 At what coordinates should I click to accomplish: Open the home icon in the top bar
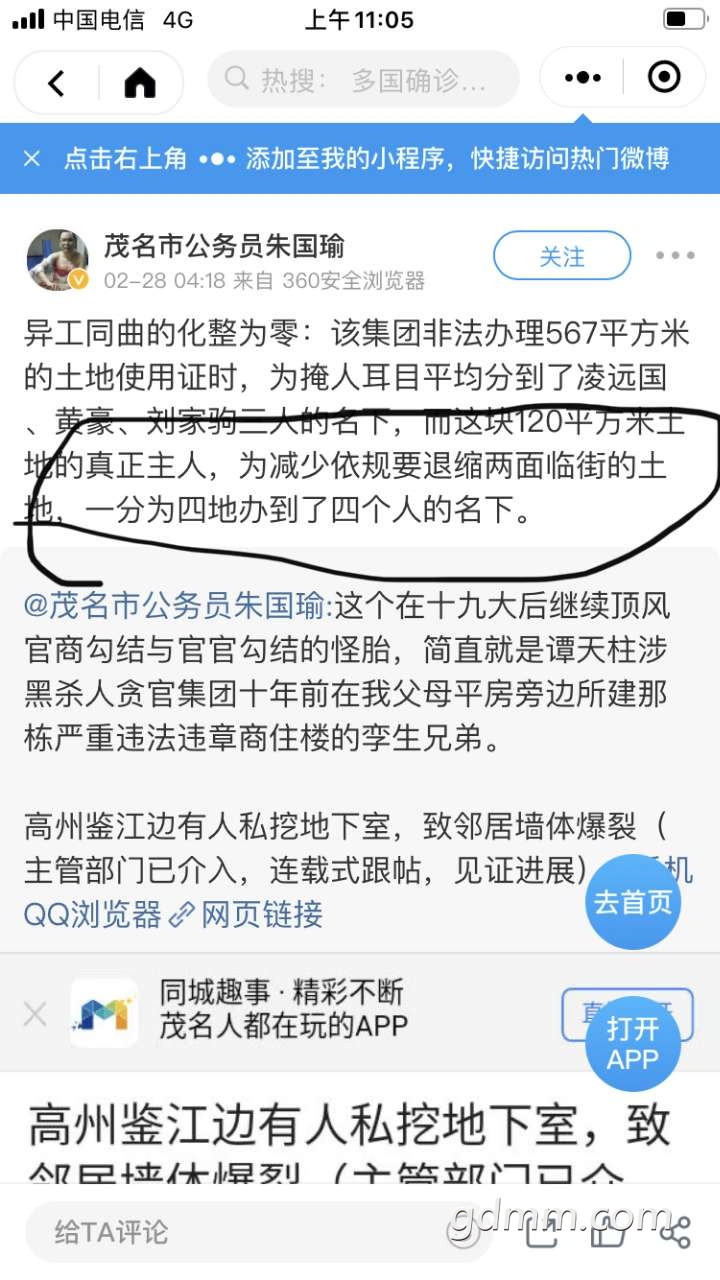click(140, 82)
